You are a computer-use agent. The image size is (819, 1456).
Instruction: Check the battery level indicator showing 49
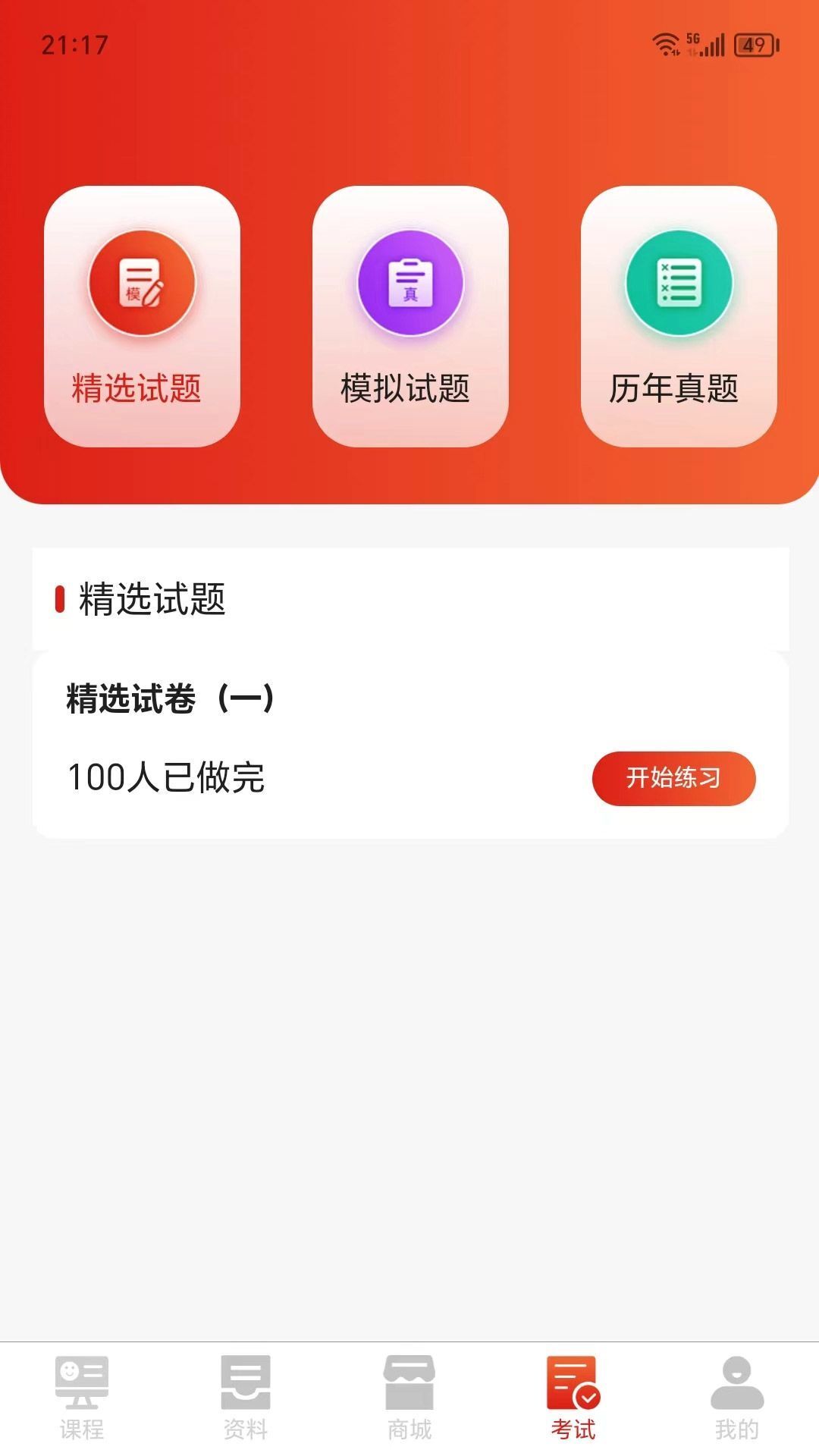pos(751,43)
